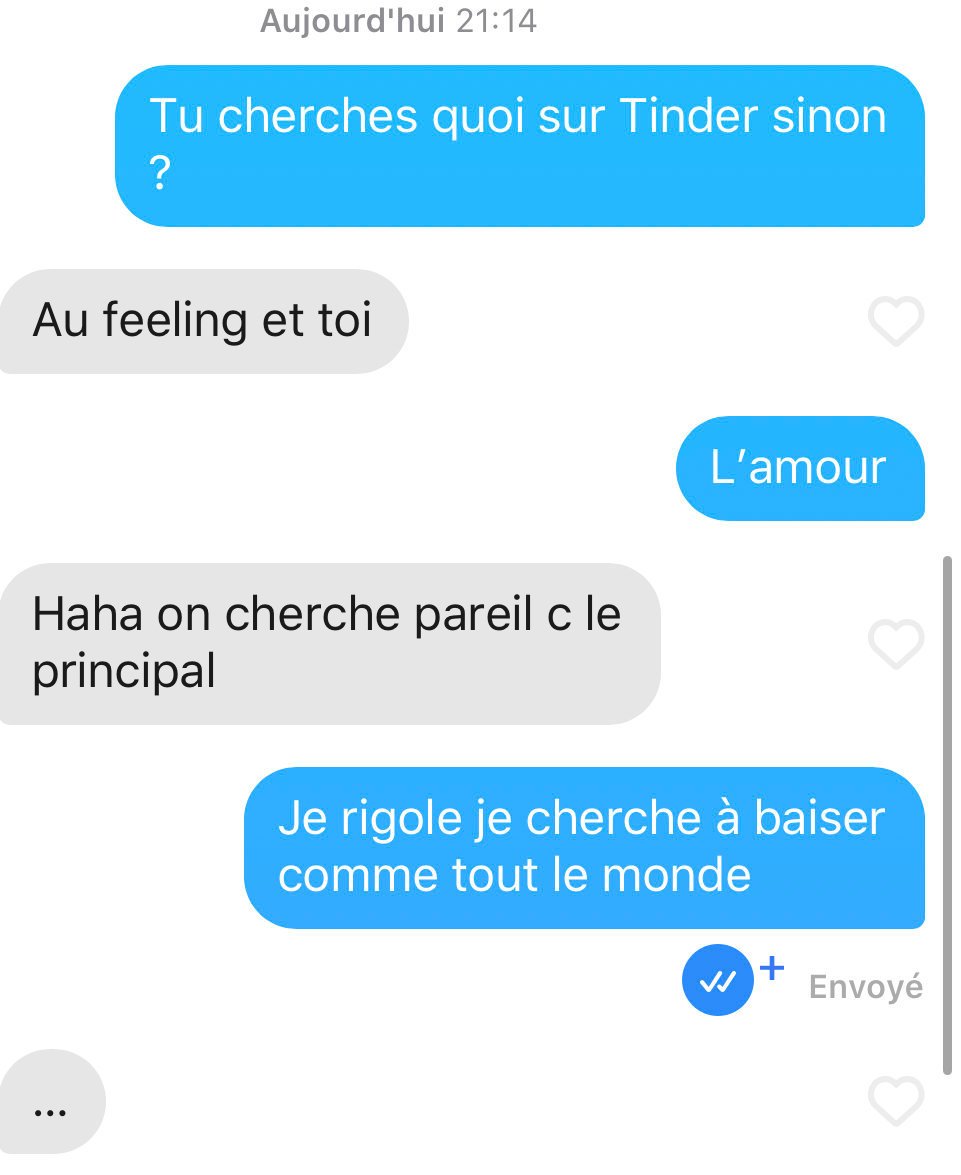Like the "..." message

click(x=895, y=1102)
